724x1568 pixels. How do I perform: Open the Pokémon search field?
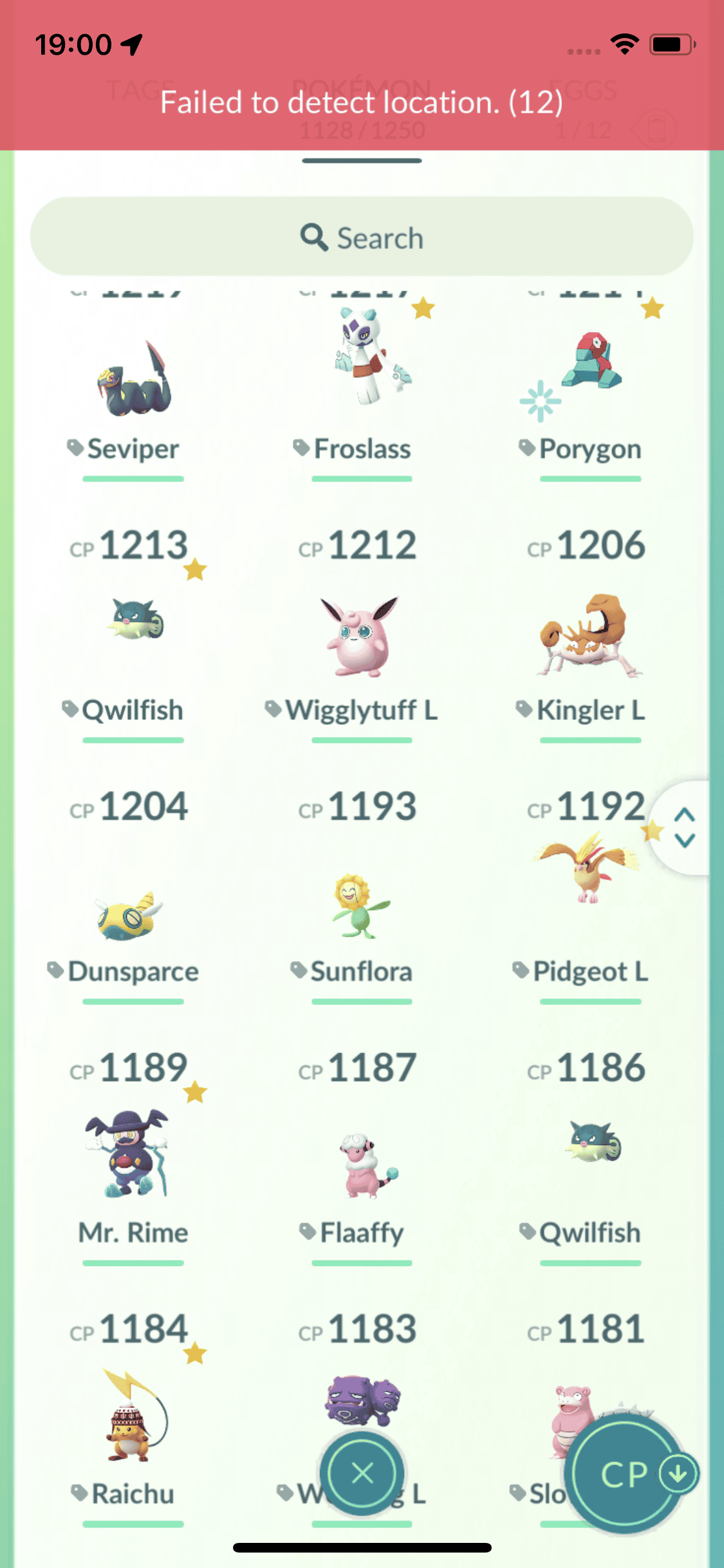[362, 238]
